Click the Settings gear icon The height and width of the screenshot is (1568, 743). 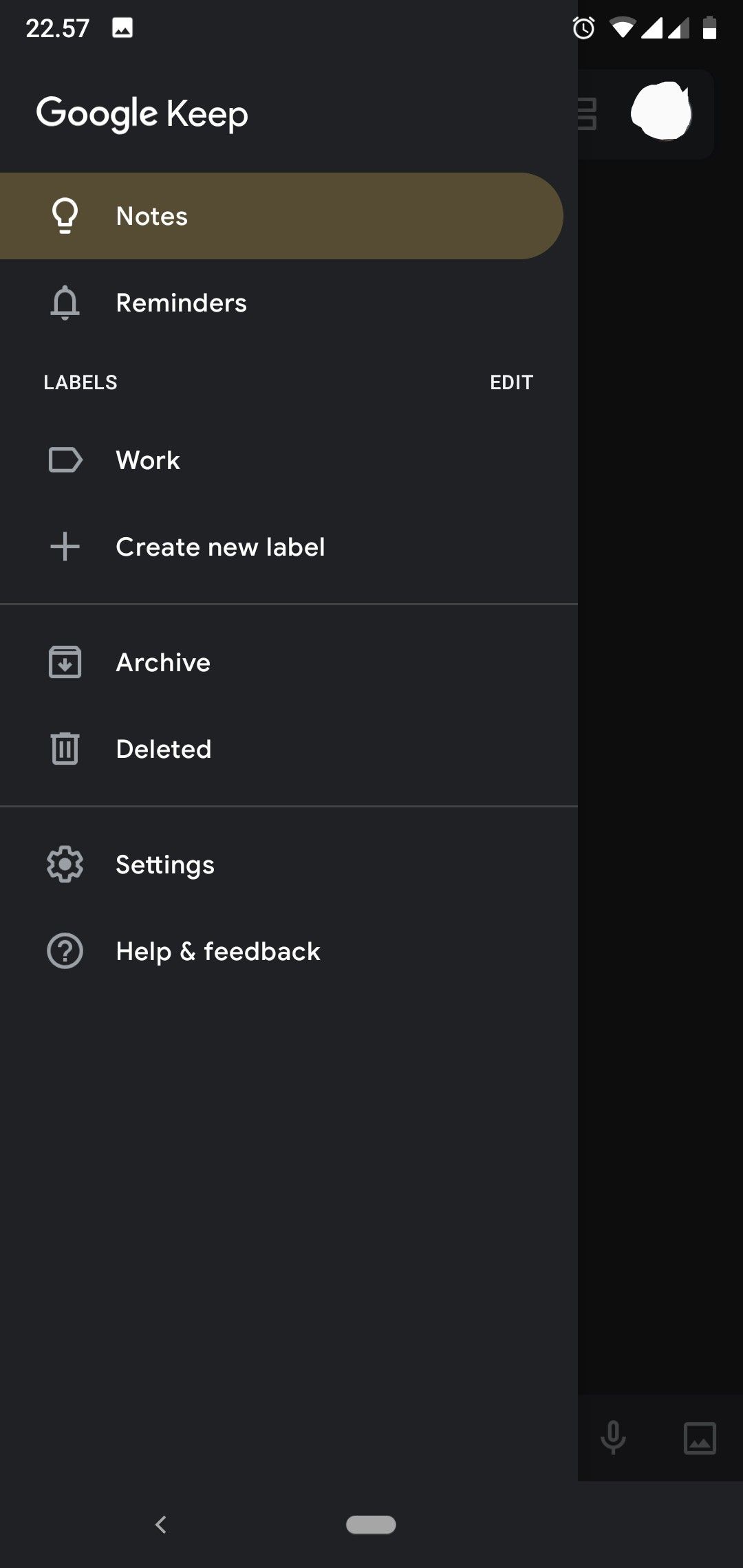[x=65, y=864]
